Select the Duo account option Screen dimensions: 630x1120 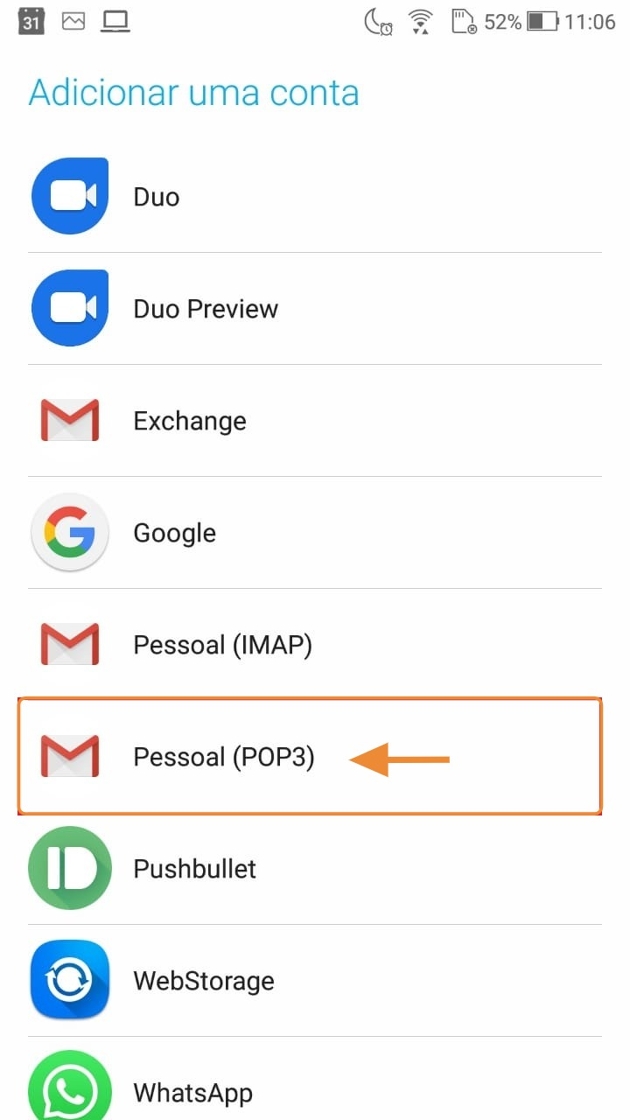[x=156, y=197]
